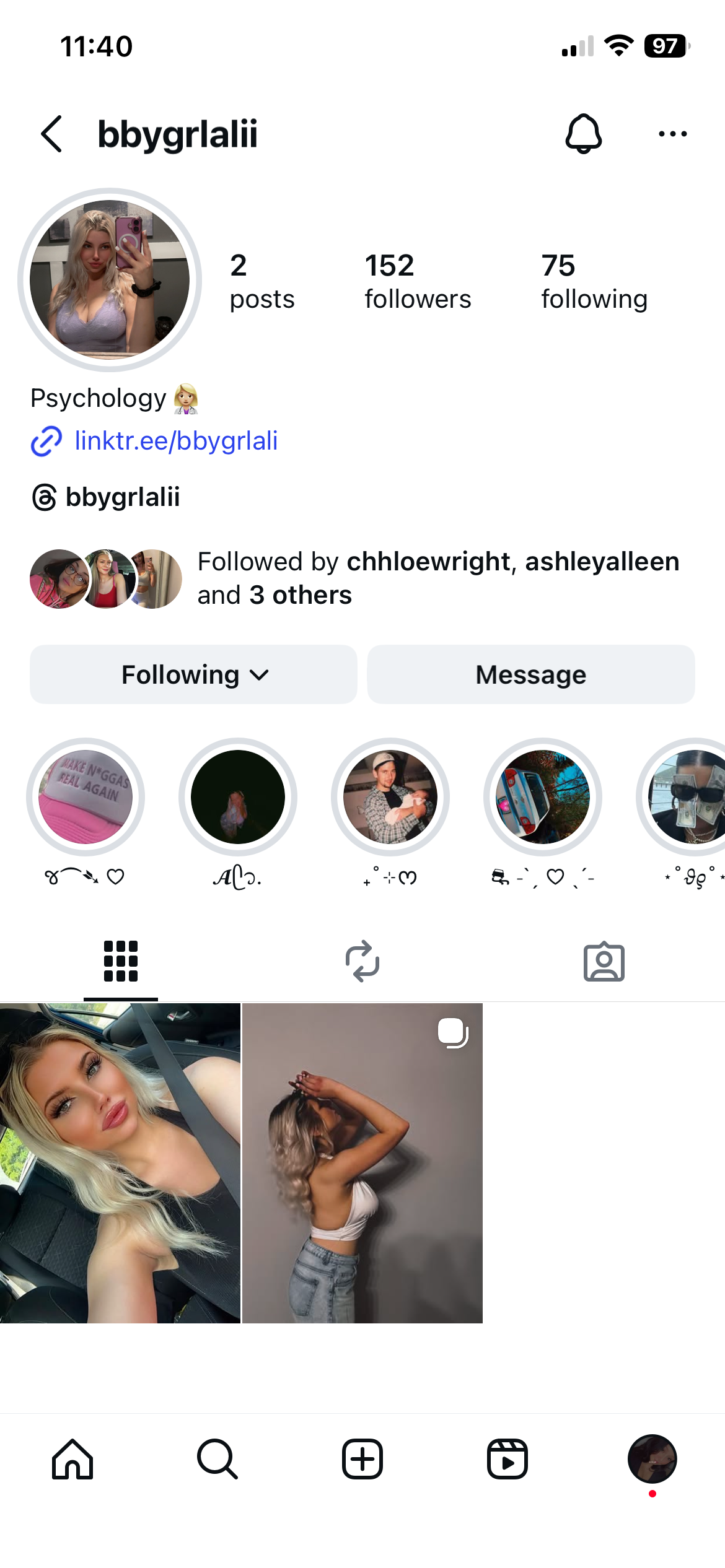Switch to the reposts tab
The image size is (725, 1568).
(362, 961)
